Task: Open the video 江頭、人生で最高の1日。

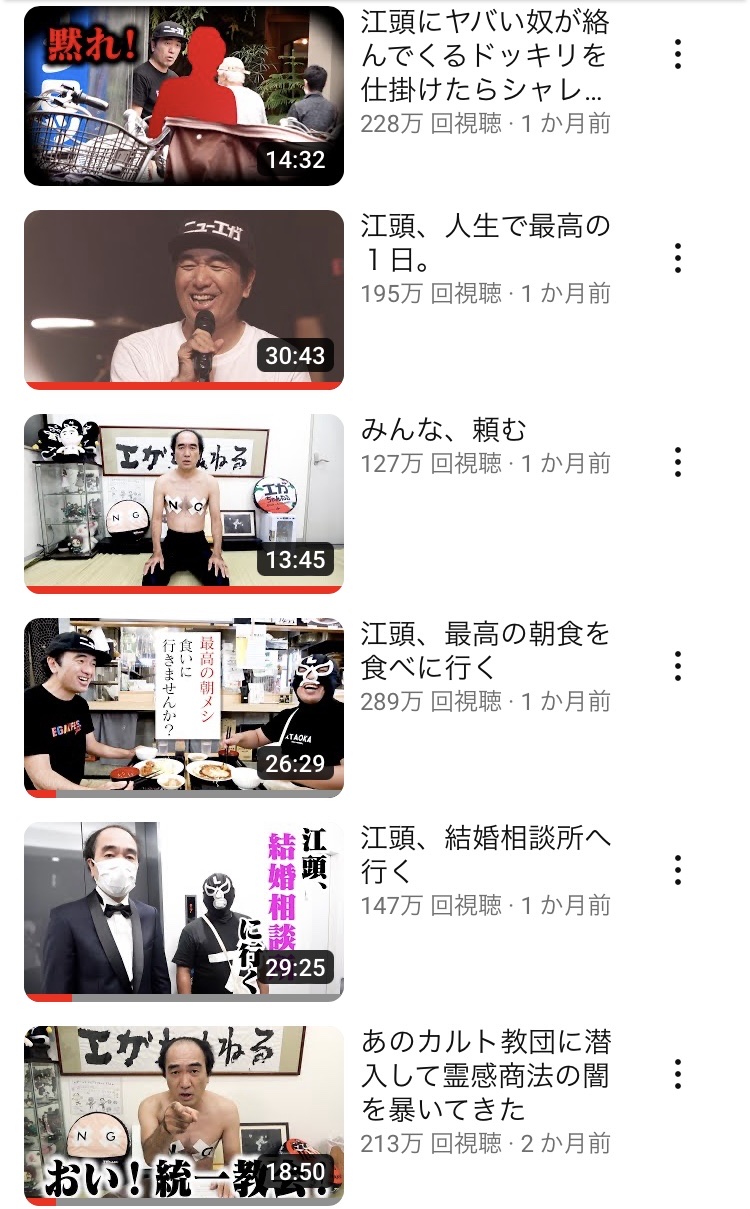Action: [x=184, y=300]
